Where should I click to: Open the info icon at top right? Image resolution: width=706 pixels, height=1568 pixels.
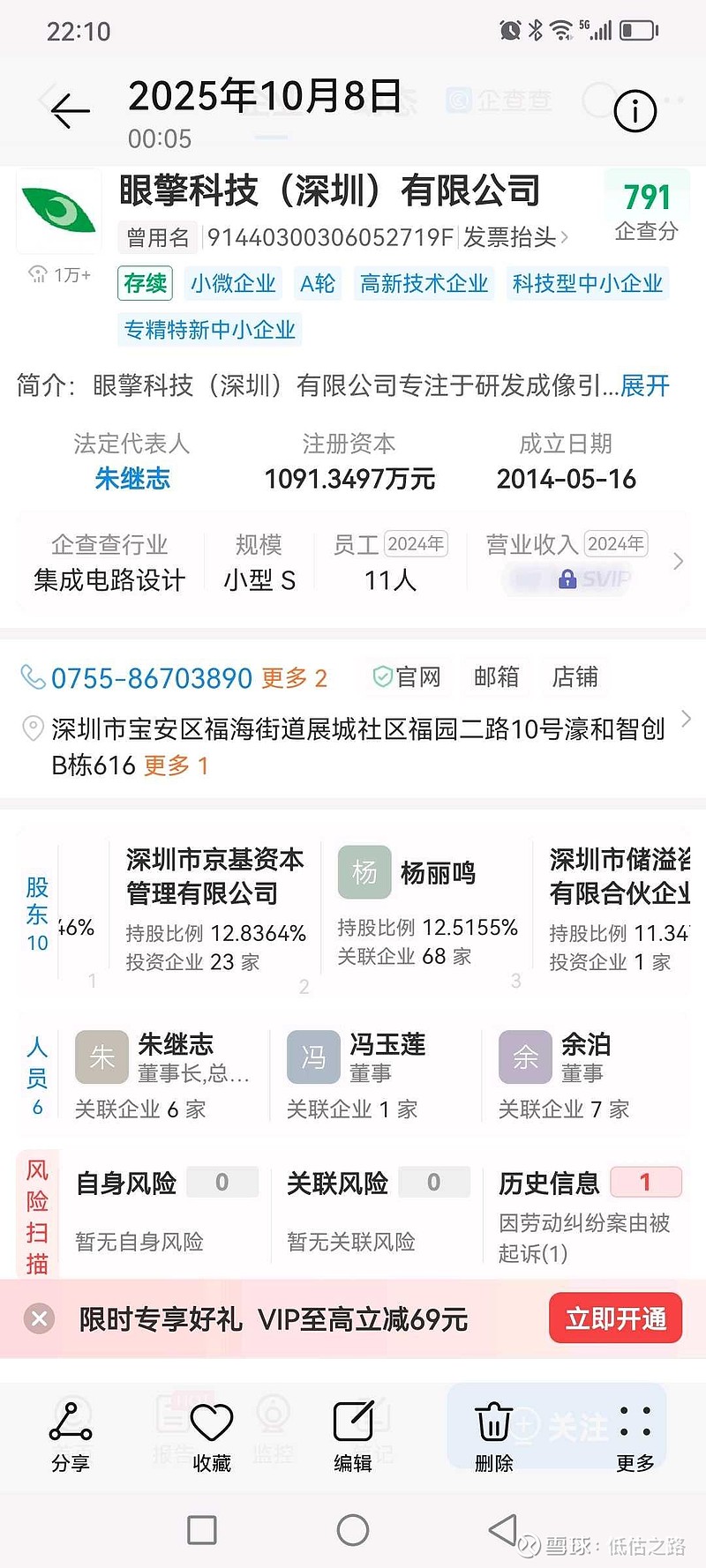(x=635, y=111)
